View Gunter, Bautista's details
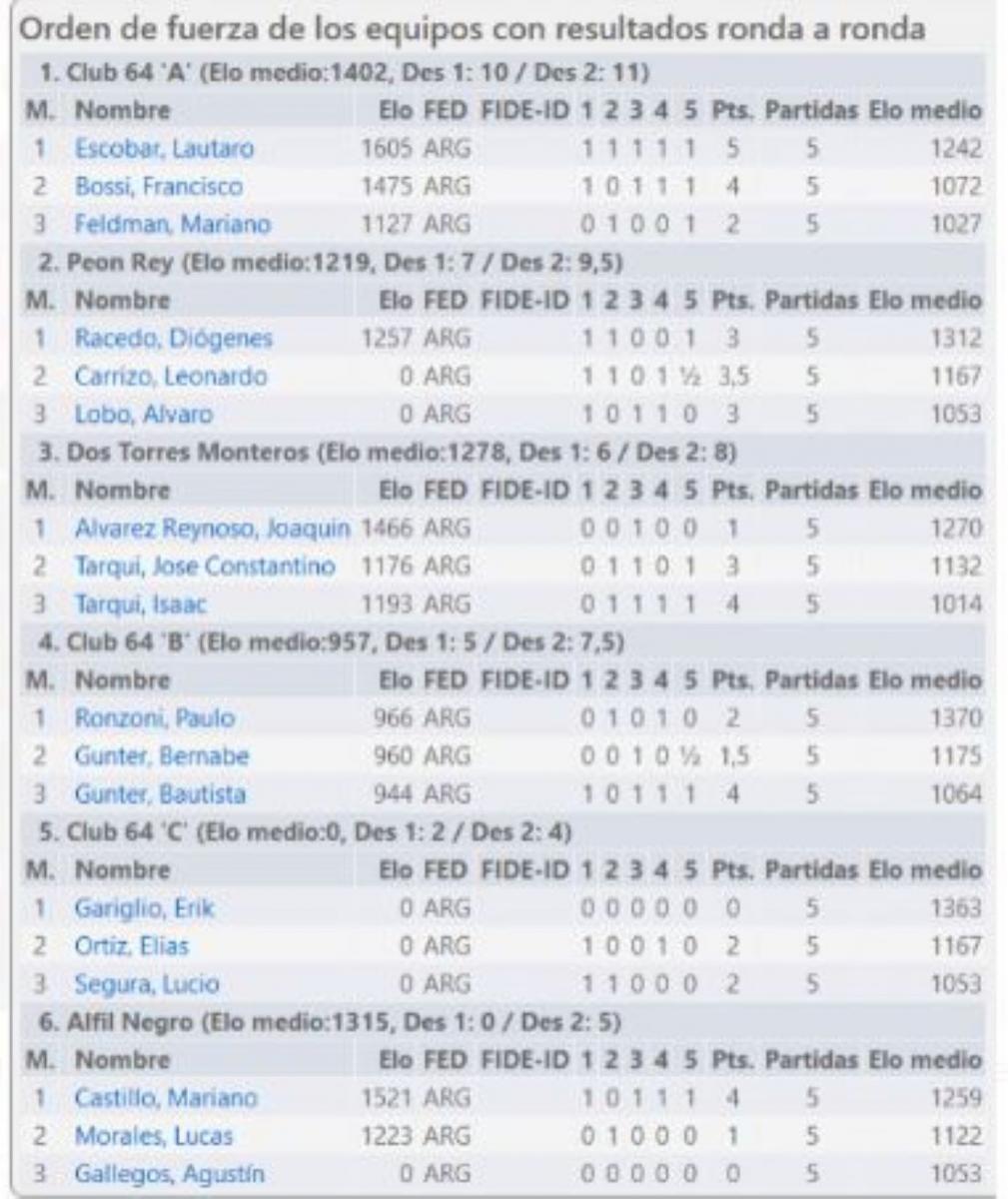 [x=160, y=794]
